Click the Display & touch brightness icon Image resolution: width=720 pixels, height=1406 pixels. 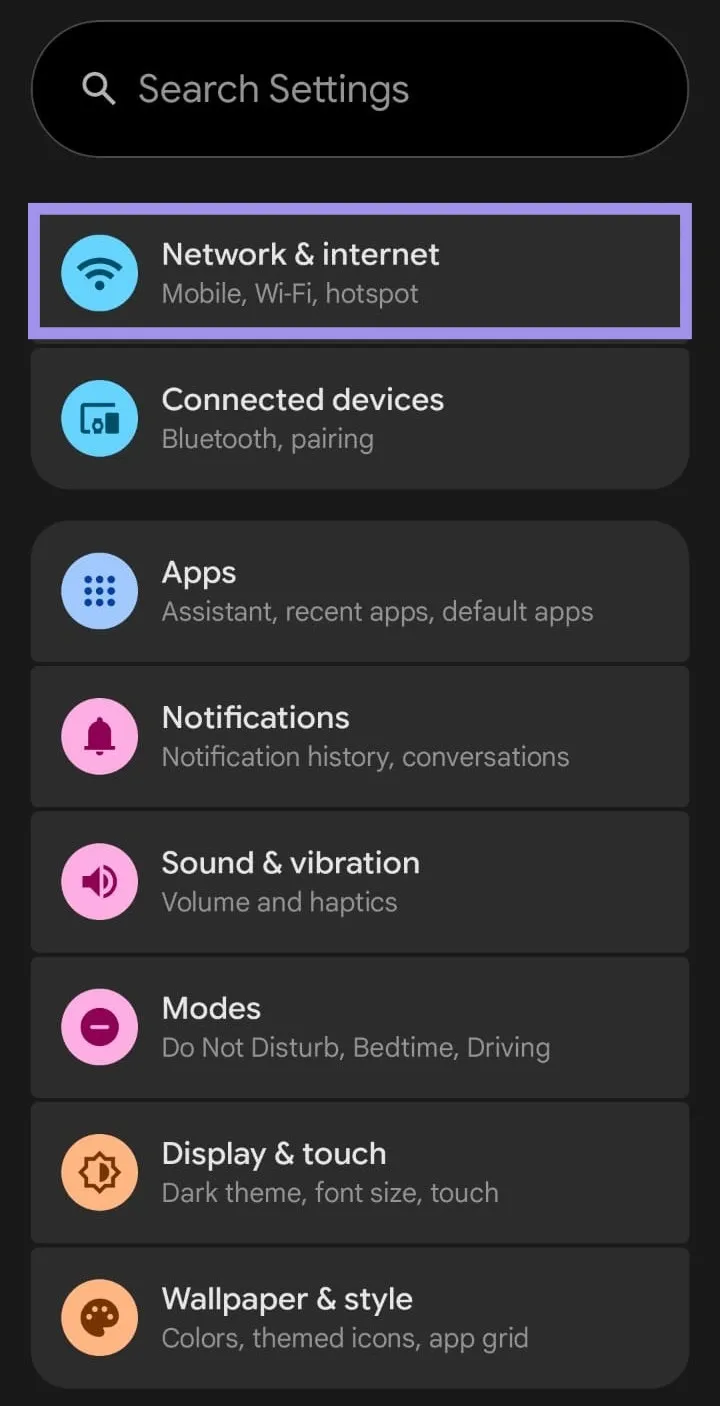[x=99, y=1171]
